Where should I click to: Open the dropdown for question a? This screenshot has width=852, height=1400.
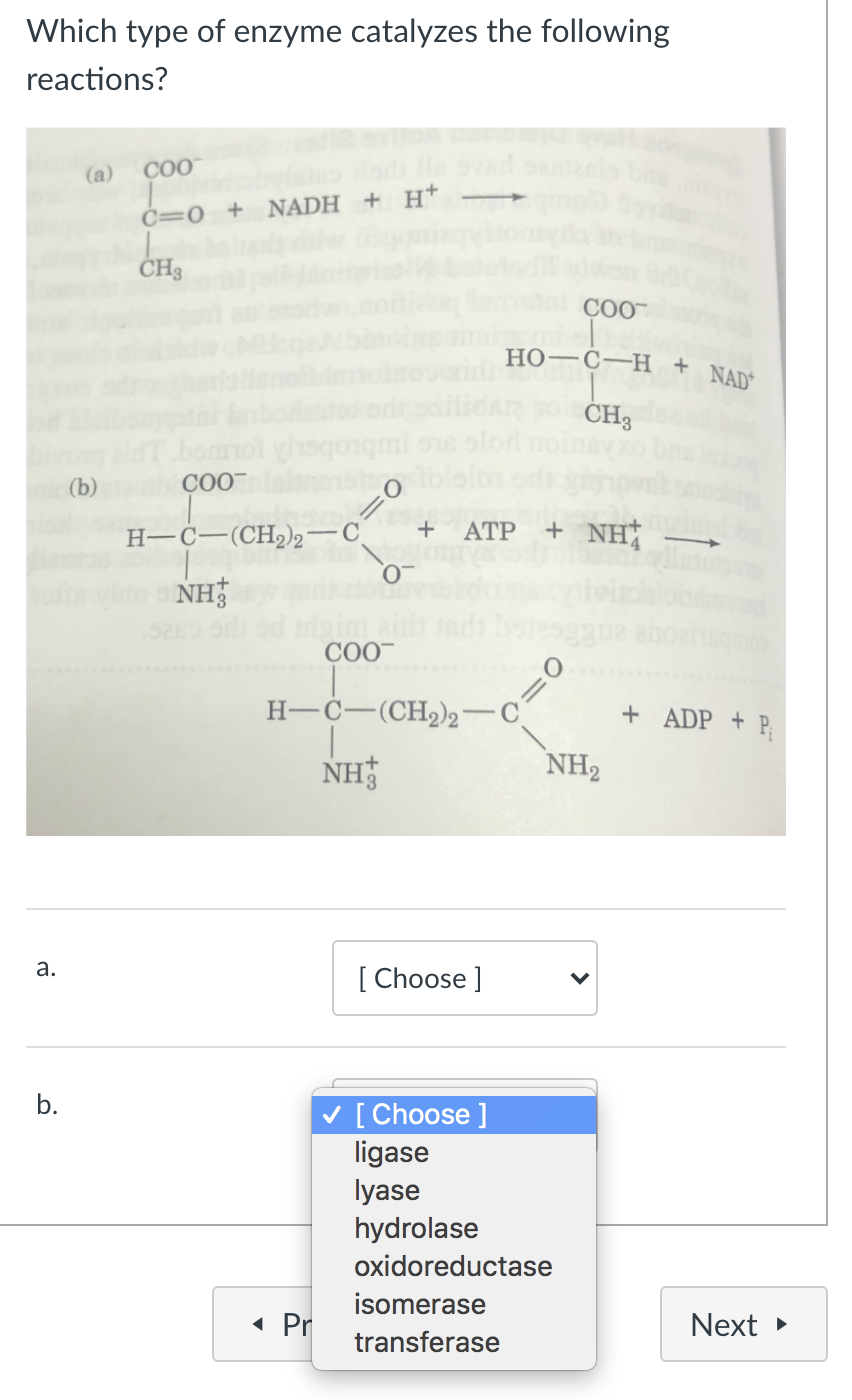[464, 978]
